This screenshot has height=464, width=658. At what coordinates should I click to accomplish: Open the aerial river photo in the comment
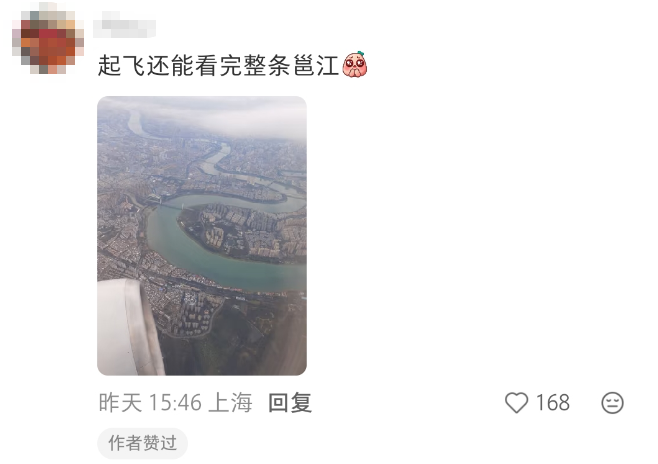(202, 235)
